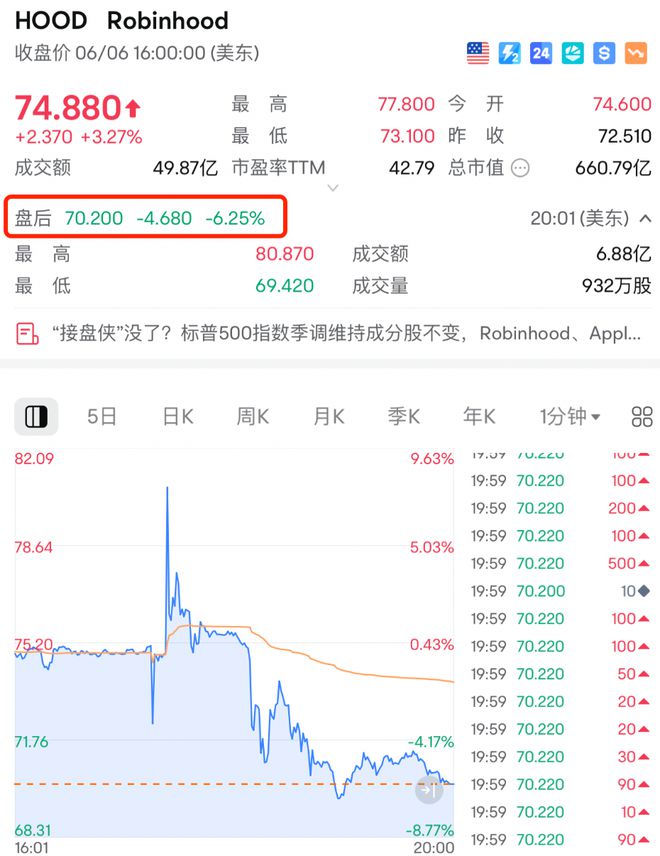Select the 日K candlestick tab
Screen dimensions: 660x856
(177, 416)
